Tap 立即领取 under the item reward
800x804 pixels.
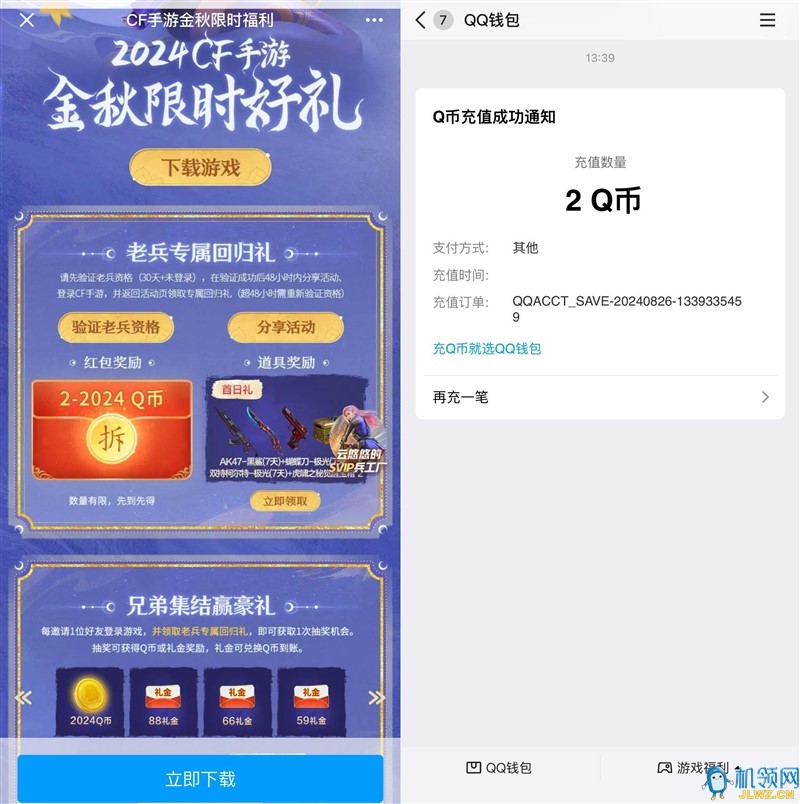point(285,501)
